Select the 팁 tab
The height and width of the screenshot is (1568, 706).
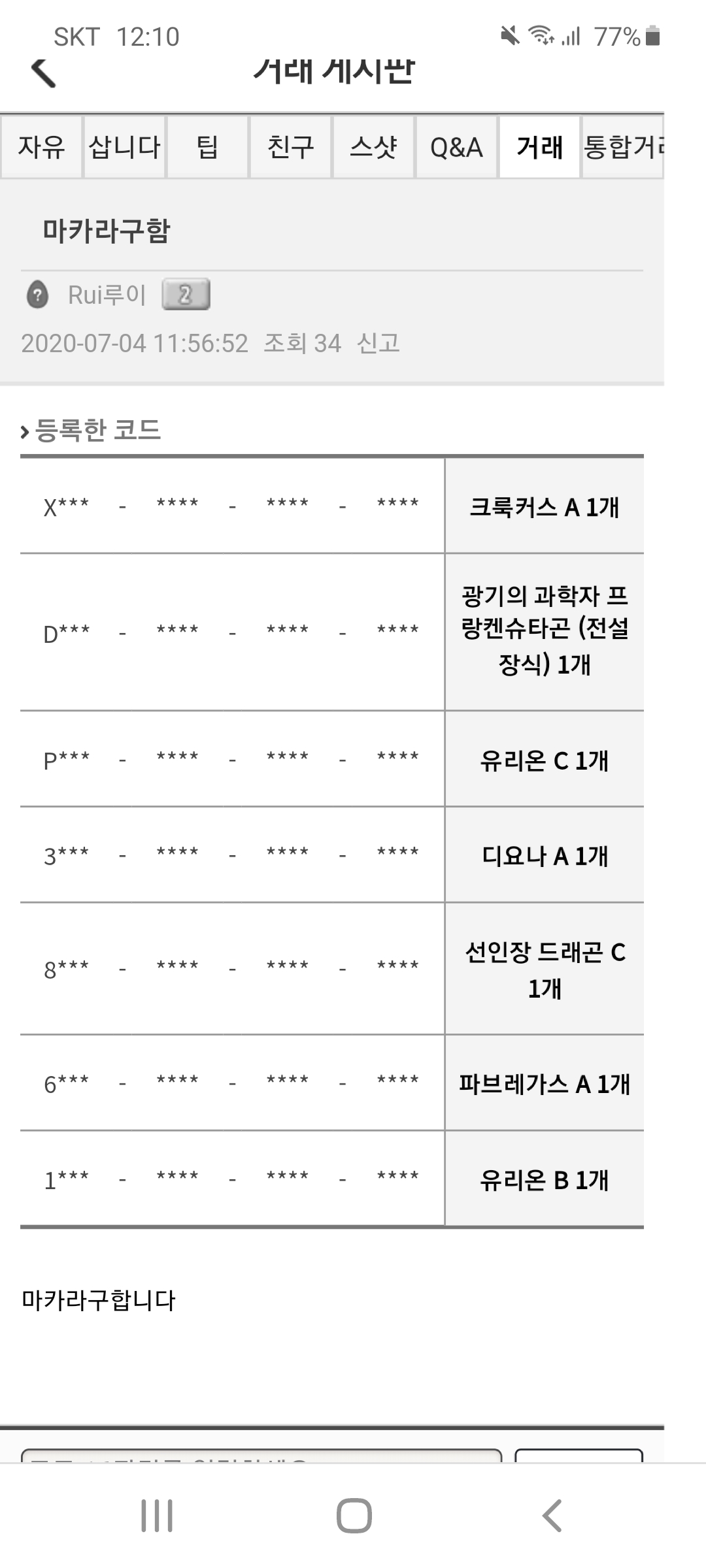click(207, 147)
